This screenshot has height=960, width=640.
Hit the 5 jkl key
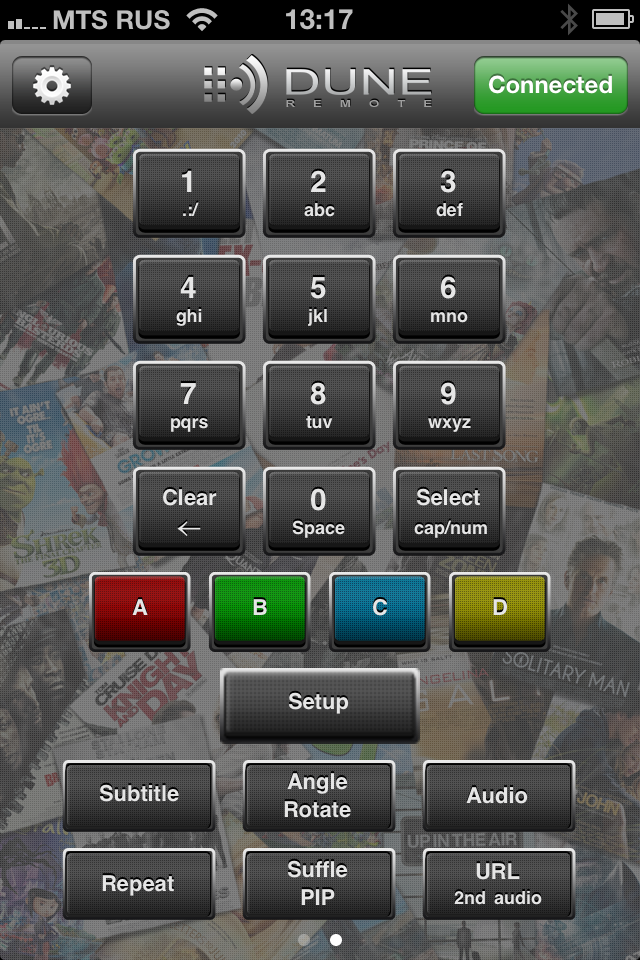pos(319,299)
